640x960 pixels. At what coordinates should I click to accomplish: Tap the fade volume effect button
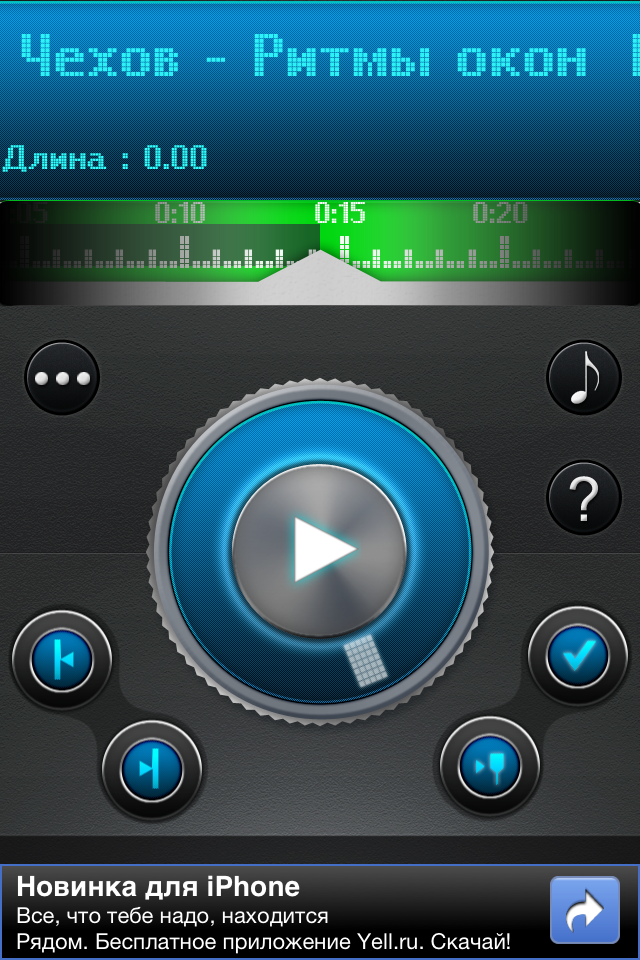[490, 767]
